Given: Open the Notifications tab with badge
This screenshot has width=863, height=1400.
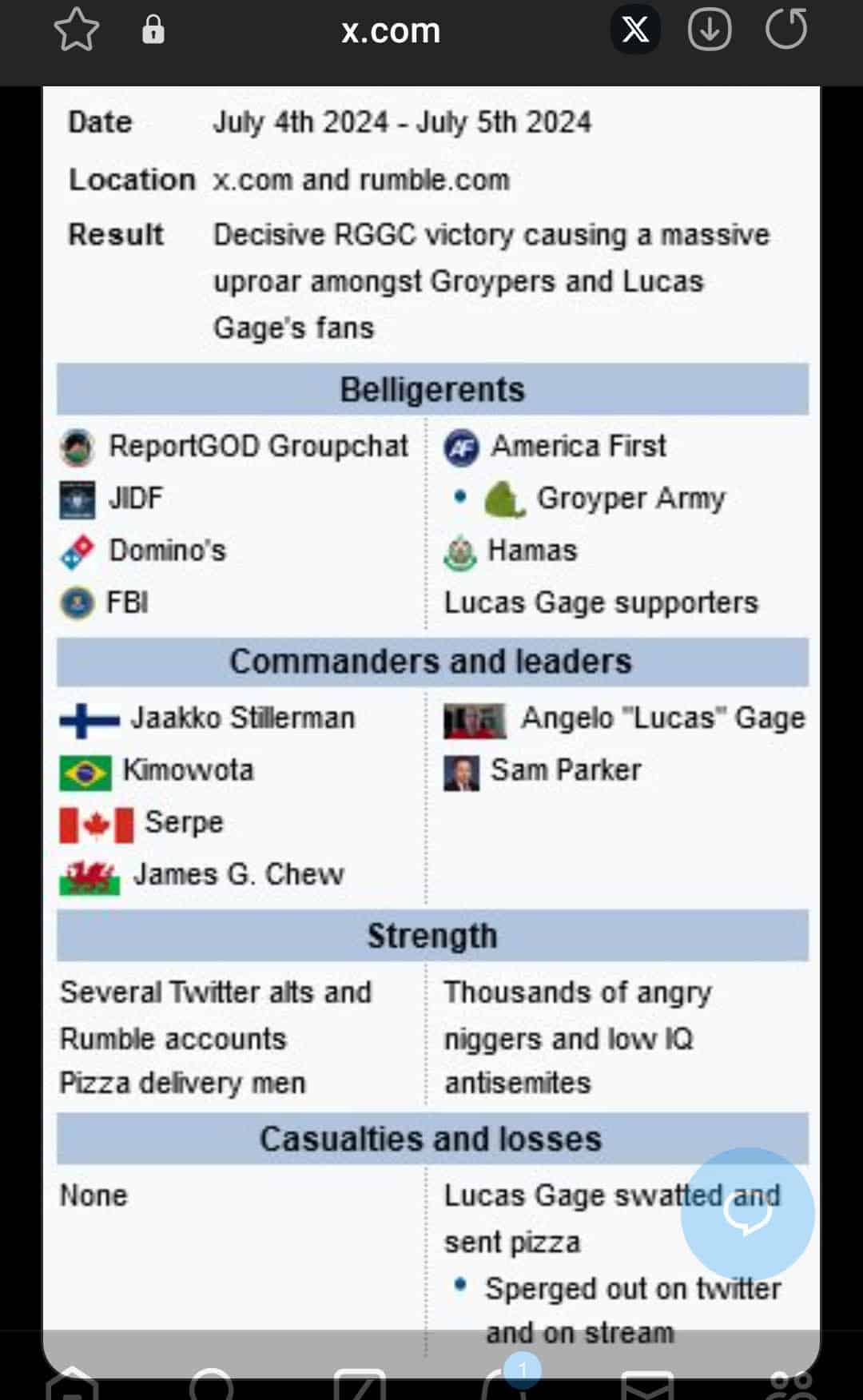Looking at the screenshot, I should pyautogui.click(x=505, y=1385).
